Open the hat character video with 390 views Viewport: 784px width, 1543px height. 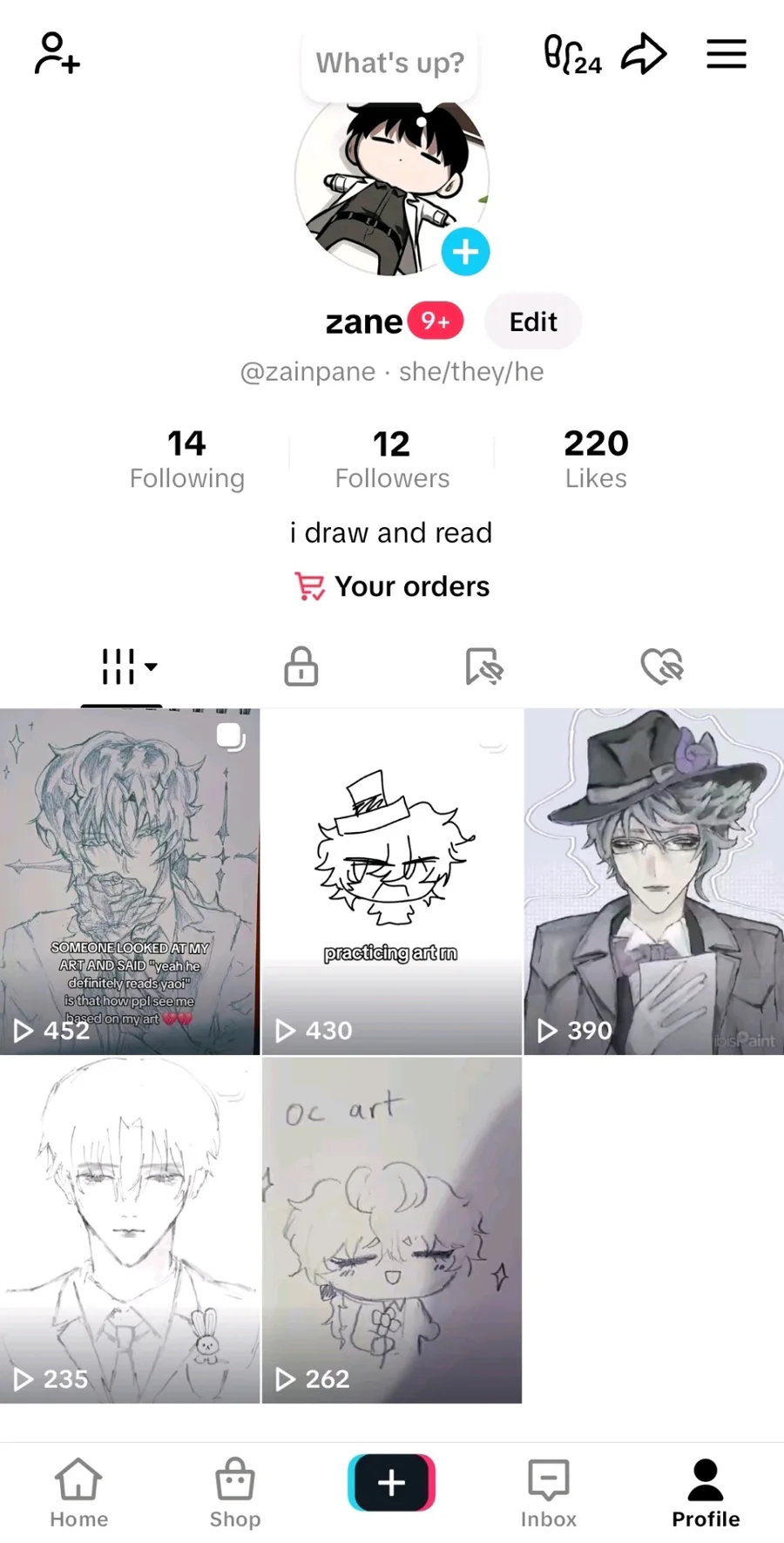(x=653, y=880)
